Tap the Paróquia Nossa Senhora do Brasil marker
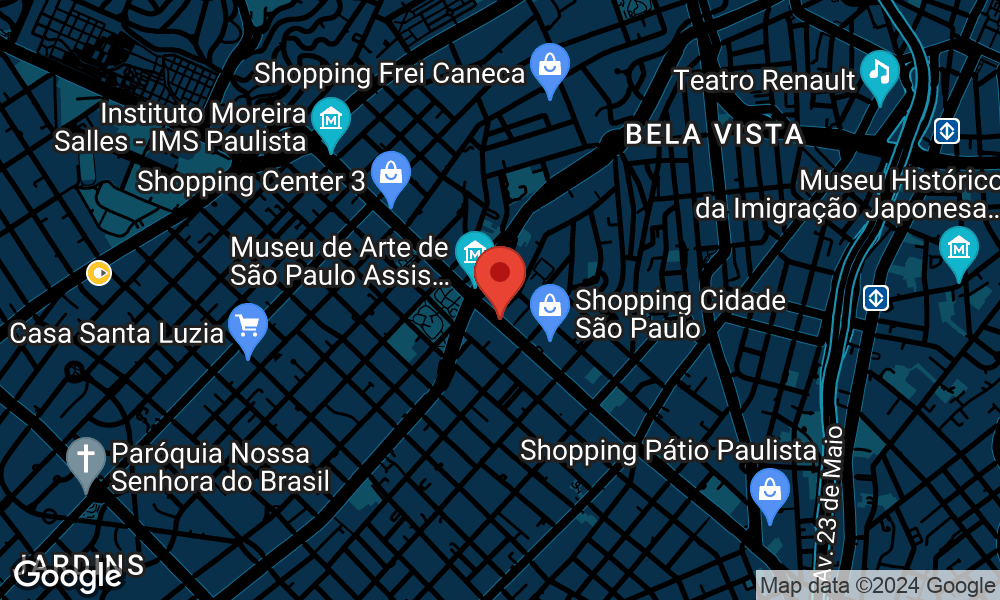This screenshot has height=600, width=1000. pyautogui.click(x=86, y=460)
